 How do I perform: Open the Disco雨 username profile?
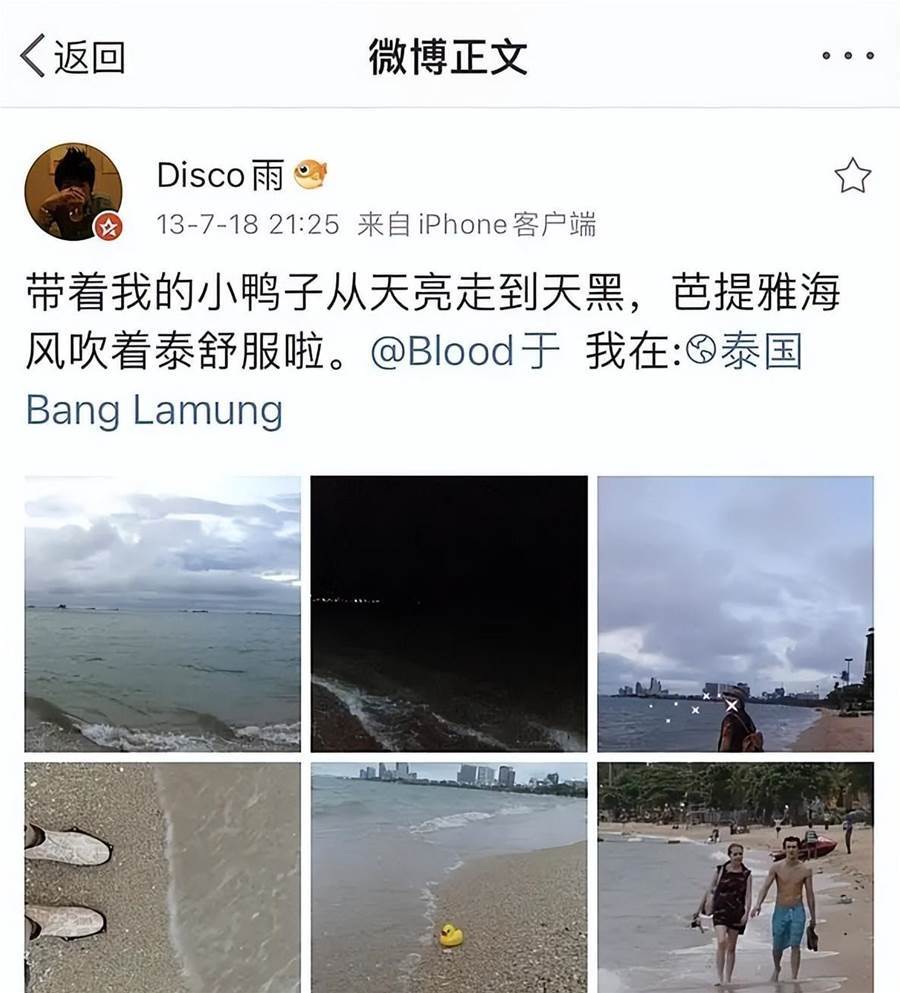222,176
